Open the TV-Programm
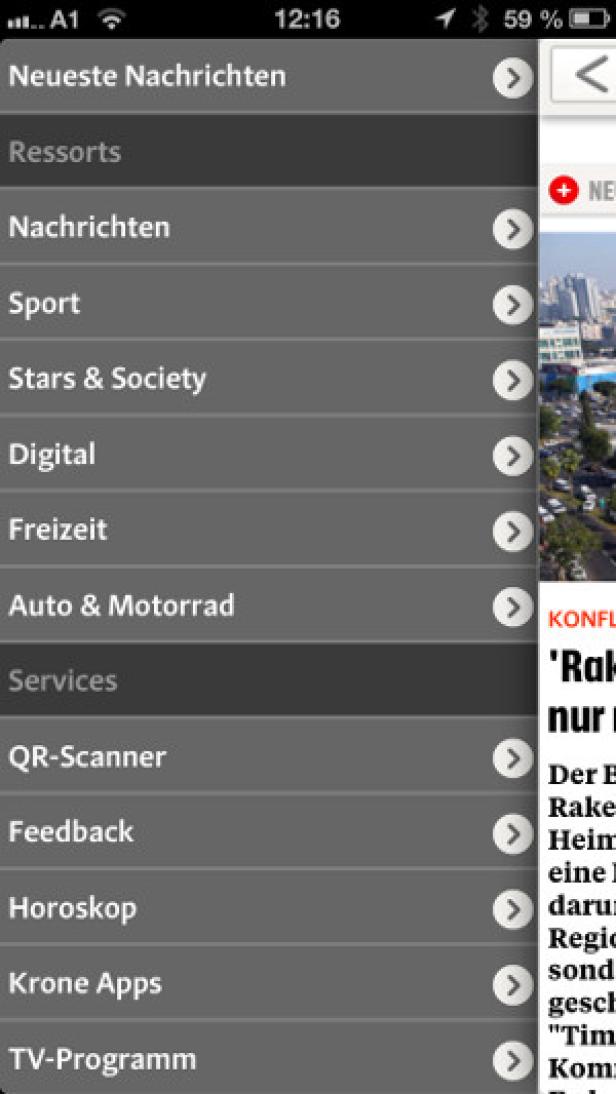 (x=266, y=1059)
